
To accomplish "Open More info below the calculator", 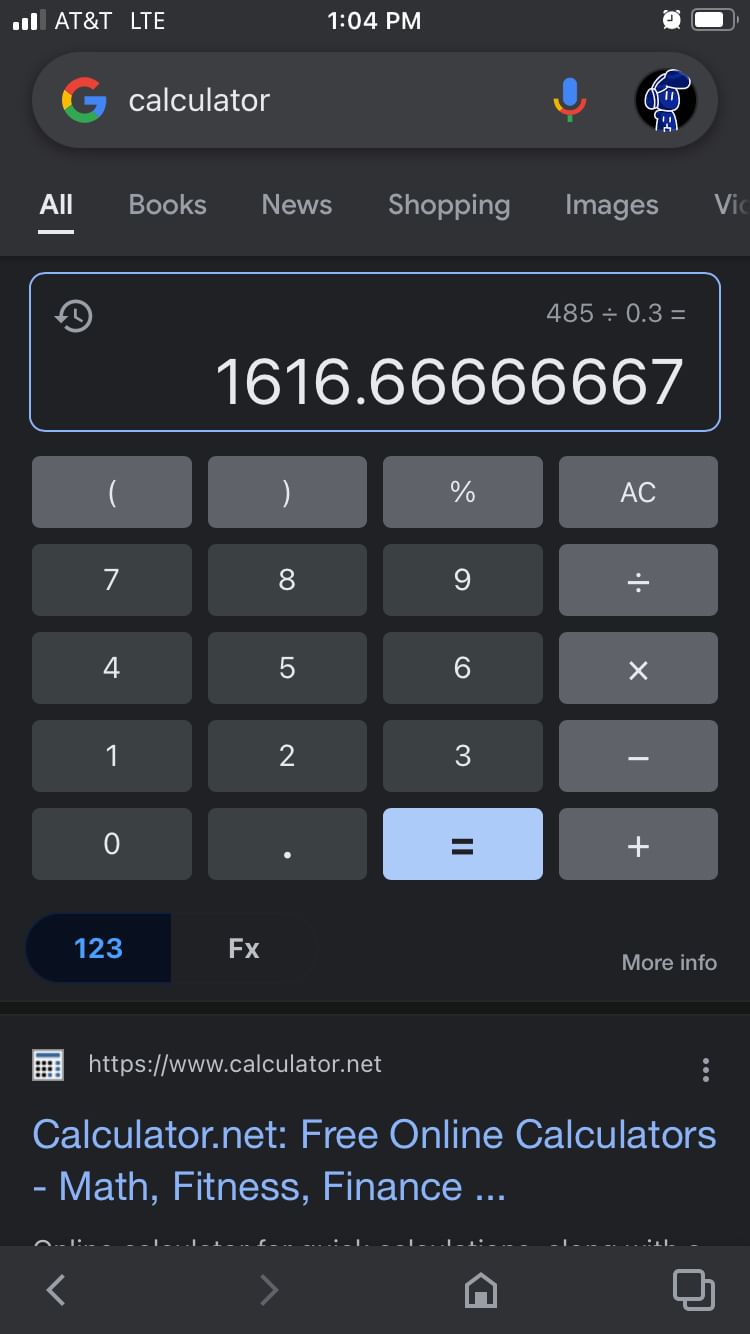I will tap(669, 962).
